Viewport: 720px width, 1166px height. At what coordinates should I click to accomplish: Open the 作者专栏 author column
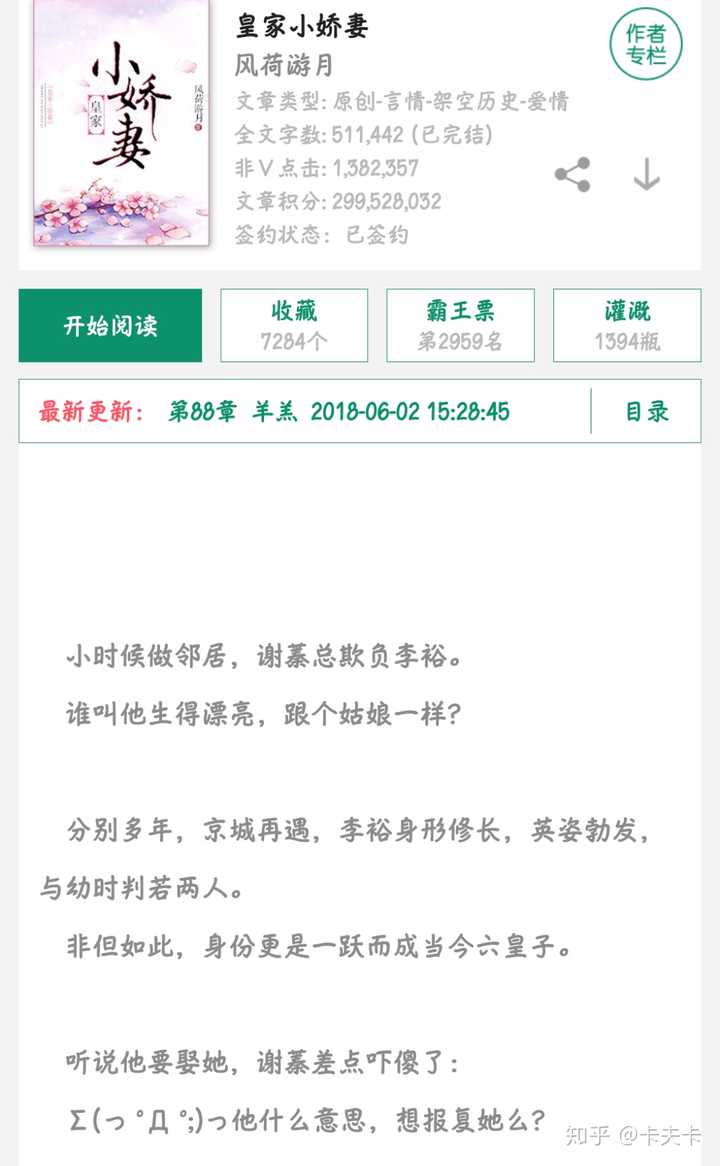point(645,45)
